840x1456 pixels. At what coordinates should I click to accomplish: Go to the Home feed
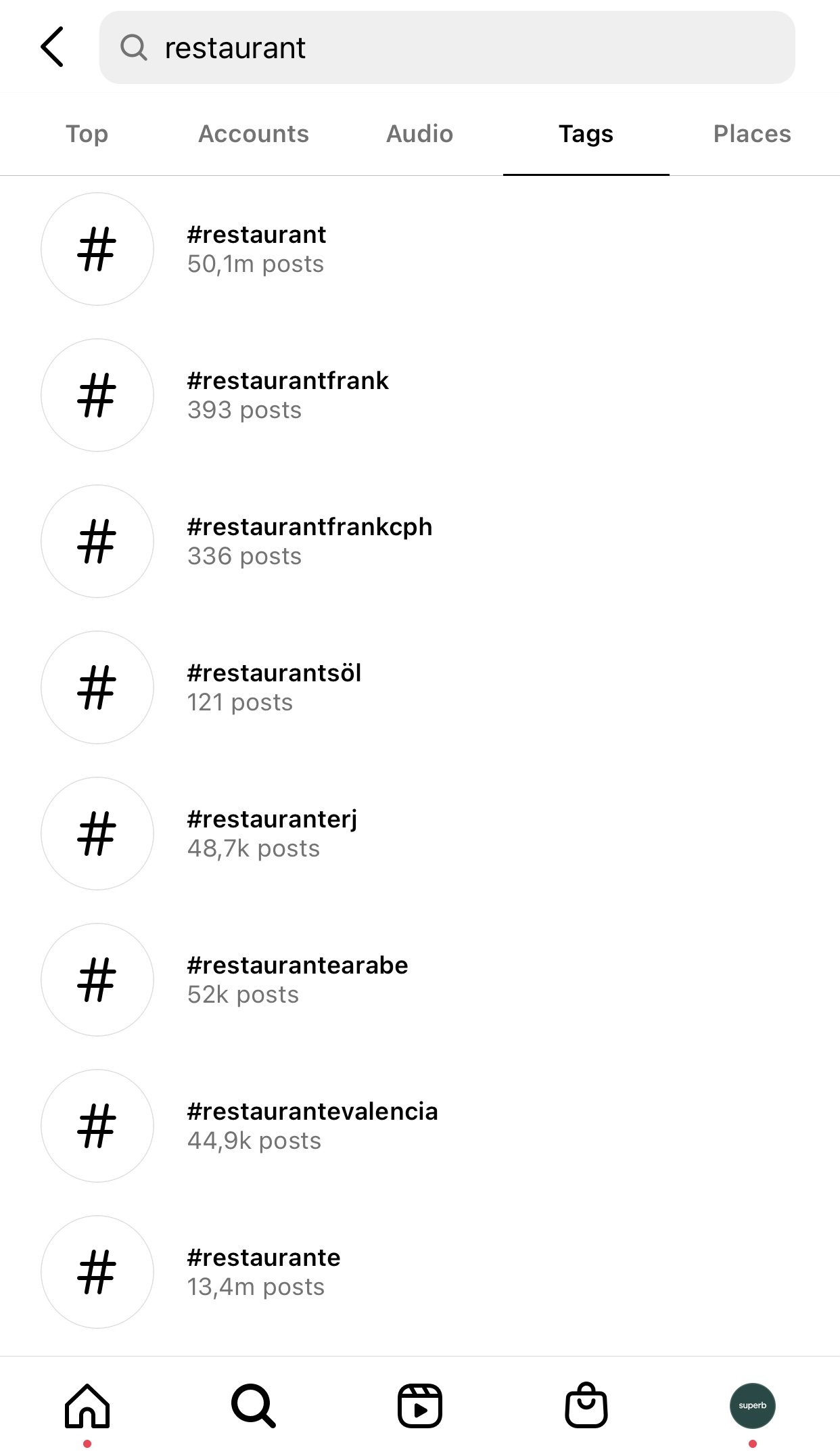point(87,1406)
